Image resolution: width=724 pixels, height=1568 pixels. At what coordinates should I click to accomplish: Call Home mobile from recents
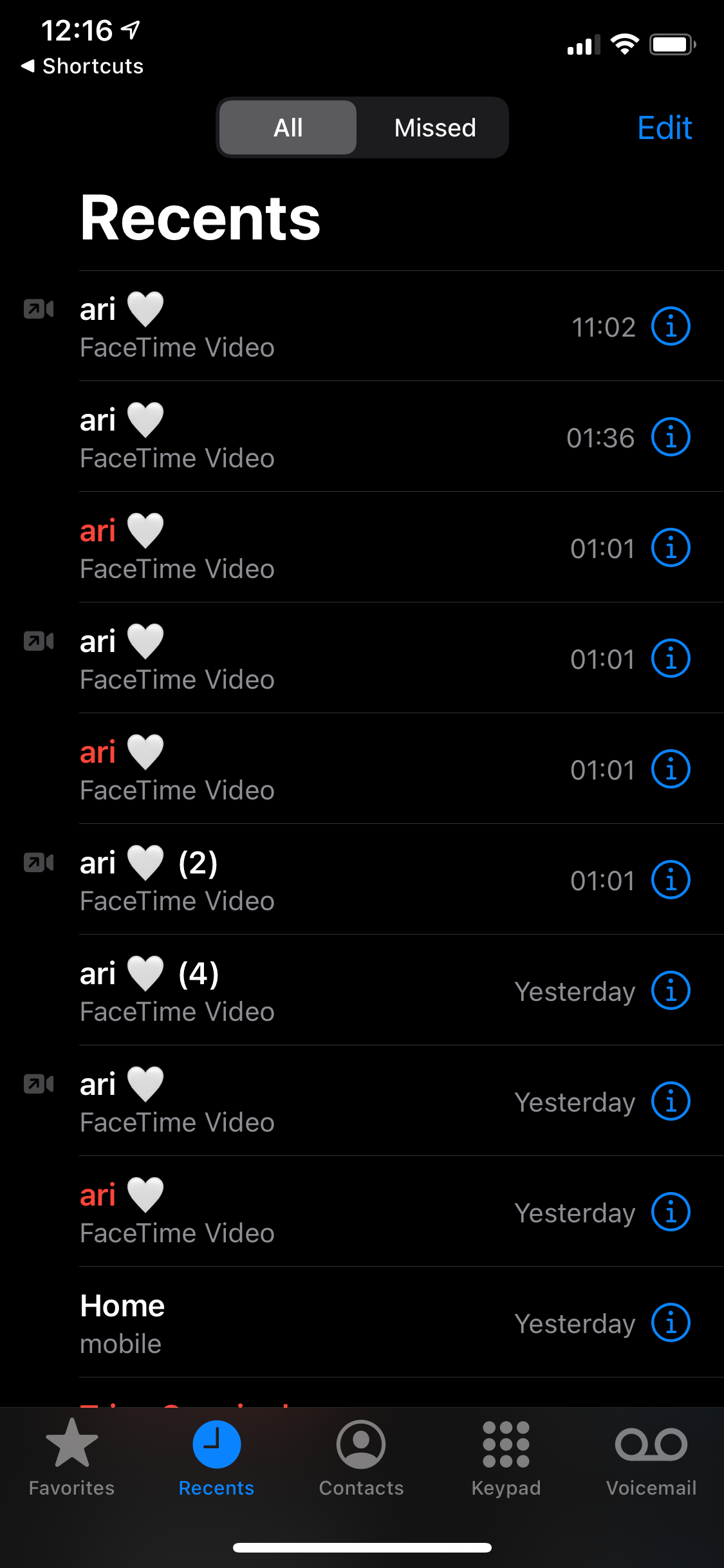coord(257,1323)
